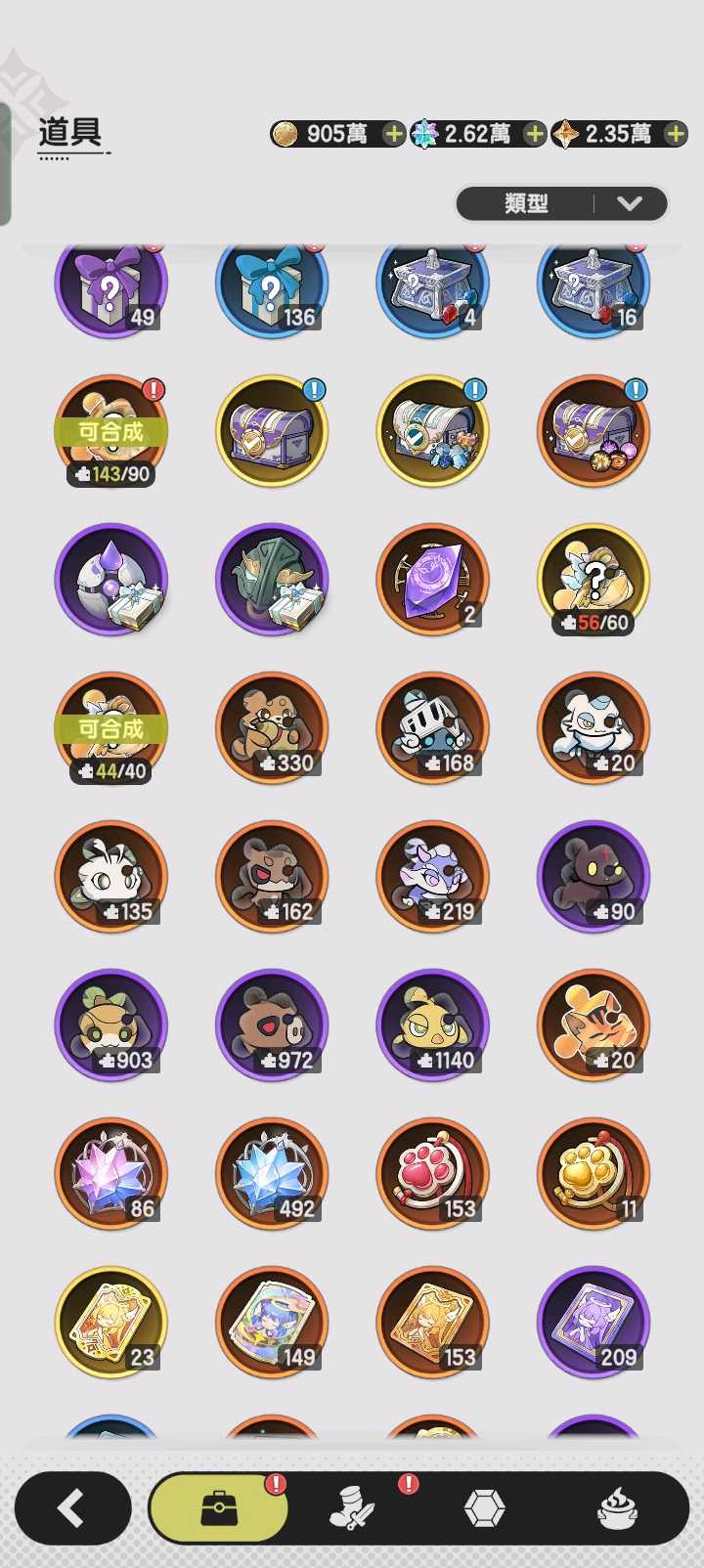Open the blue mystery gift box with 136
704x1568 pixels.
[x=272, y=287]
